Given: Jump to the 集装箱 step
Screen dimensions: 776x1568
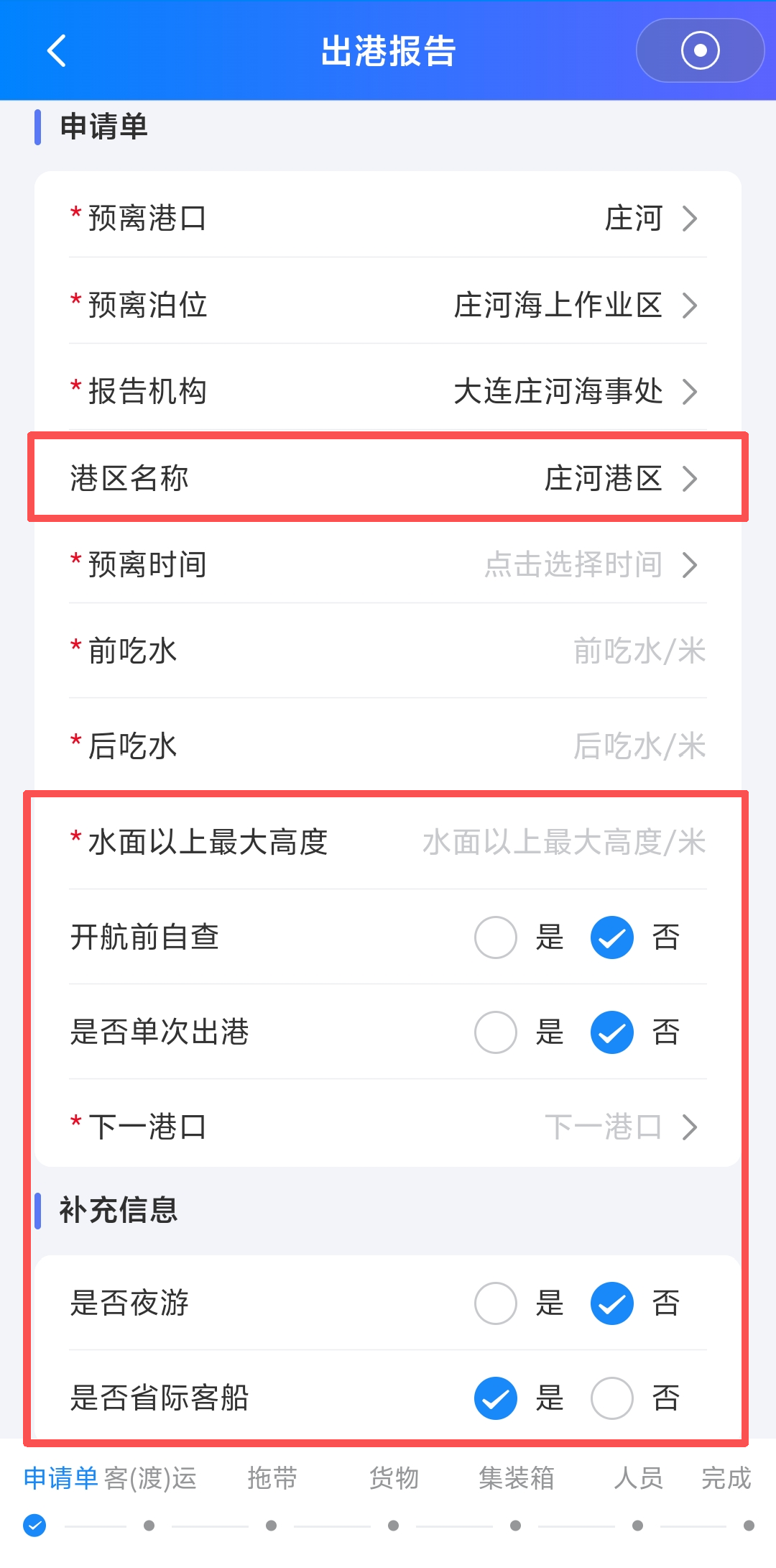Looking at the screenshot, I should (x=517, y=1479).
